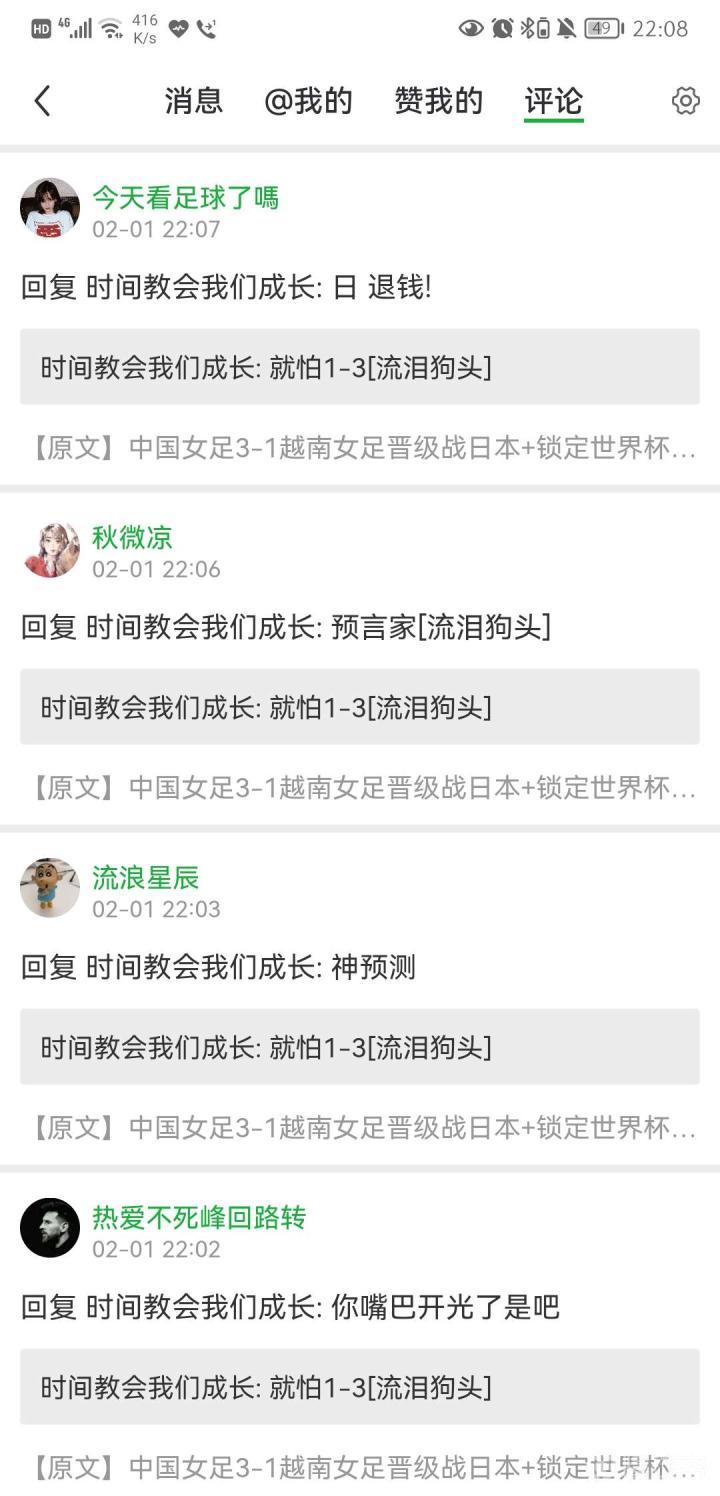Viewport: 720px width, 1496px height.
Task: Switch to the 消息 tab
Action: coord(193,101)
